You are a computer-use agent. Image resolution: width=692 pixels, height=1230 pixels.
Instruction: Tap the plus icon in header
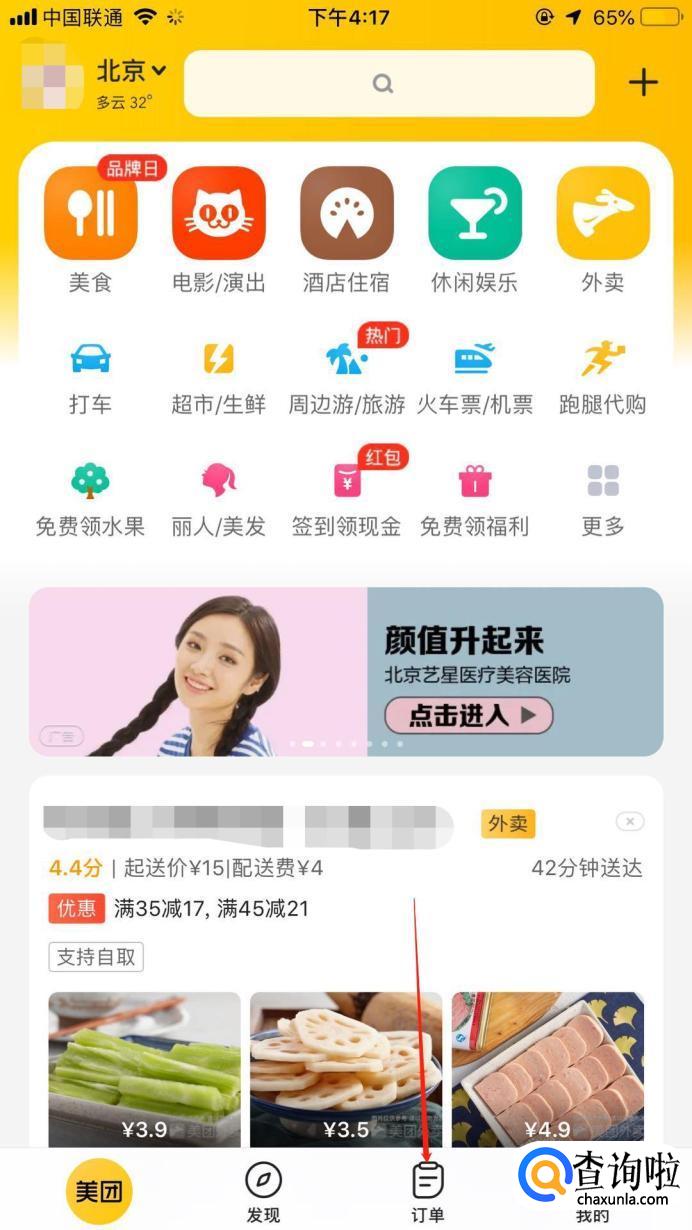[x=643, y=83]
